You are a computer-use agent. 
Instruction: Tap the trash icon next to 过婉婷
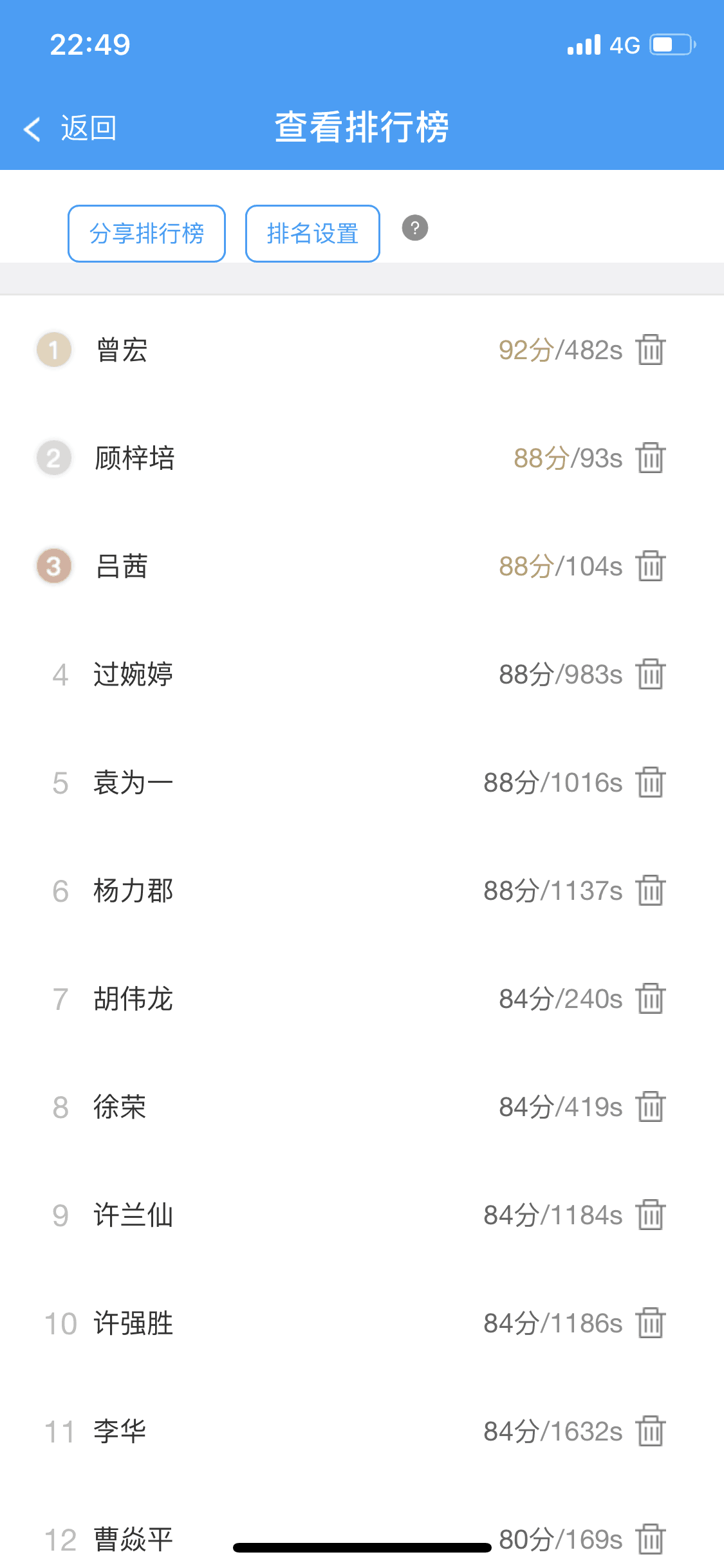651,674
